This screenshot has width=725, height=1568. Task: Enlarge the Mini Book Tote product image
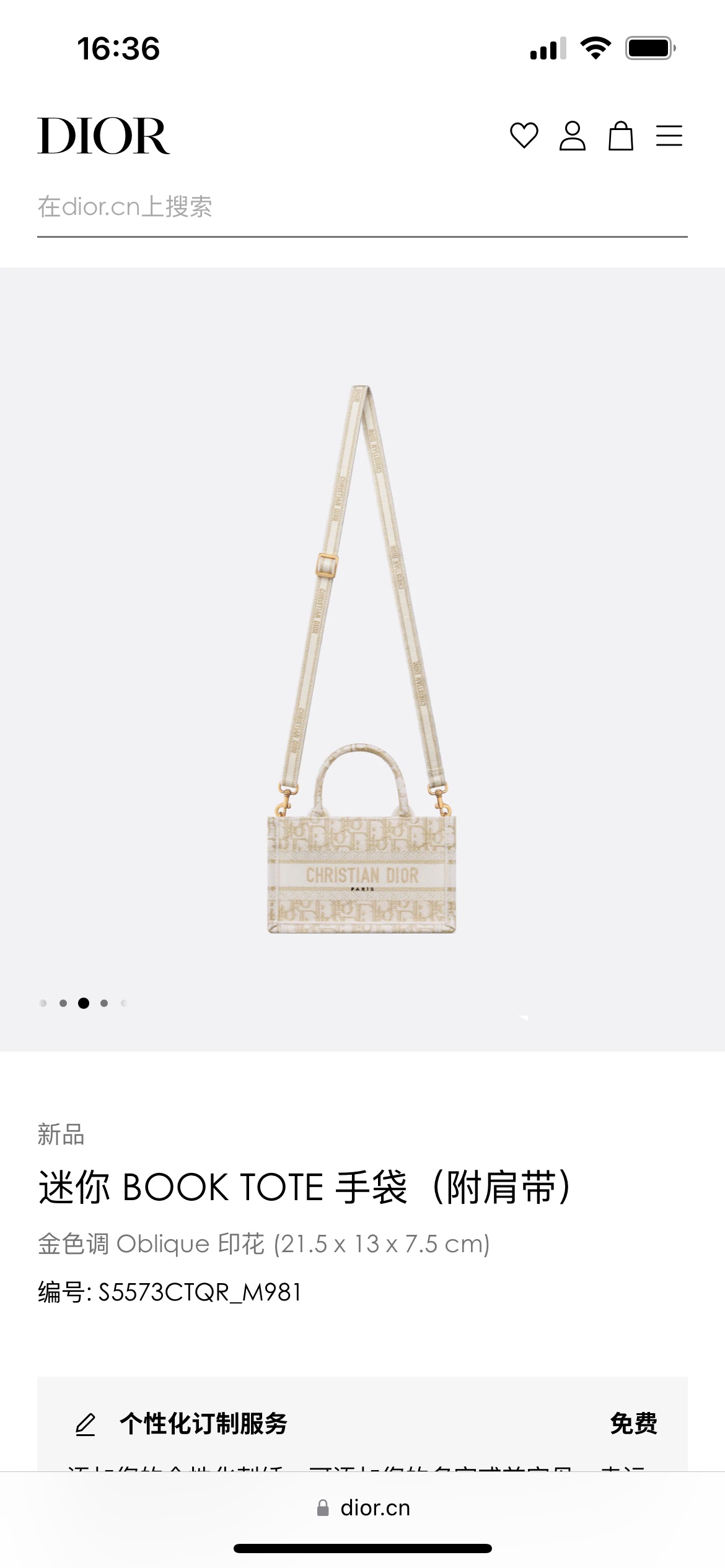362,659
